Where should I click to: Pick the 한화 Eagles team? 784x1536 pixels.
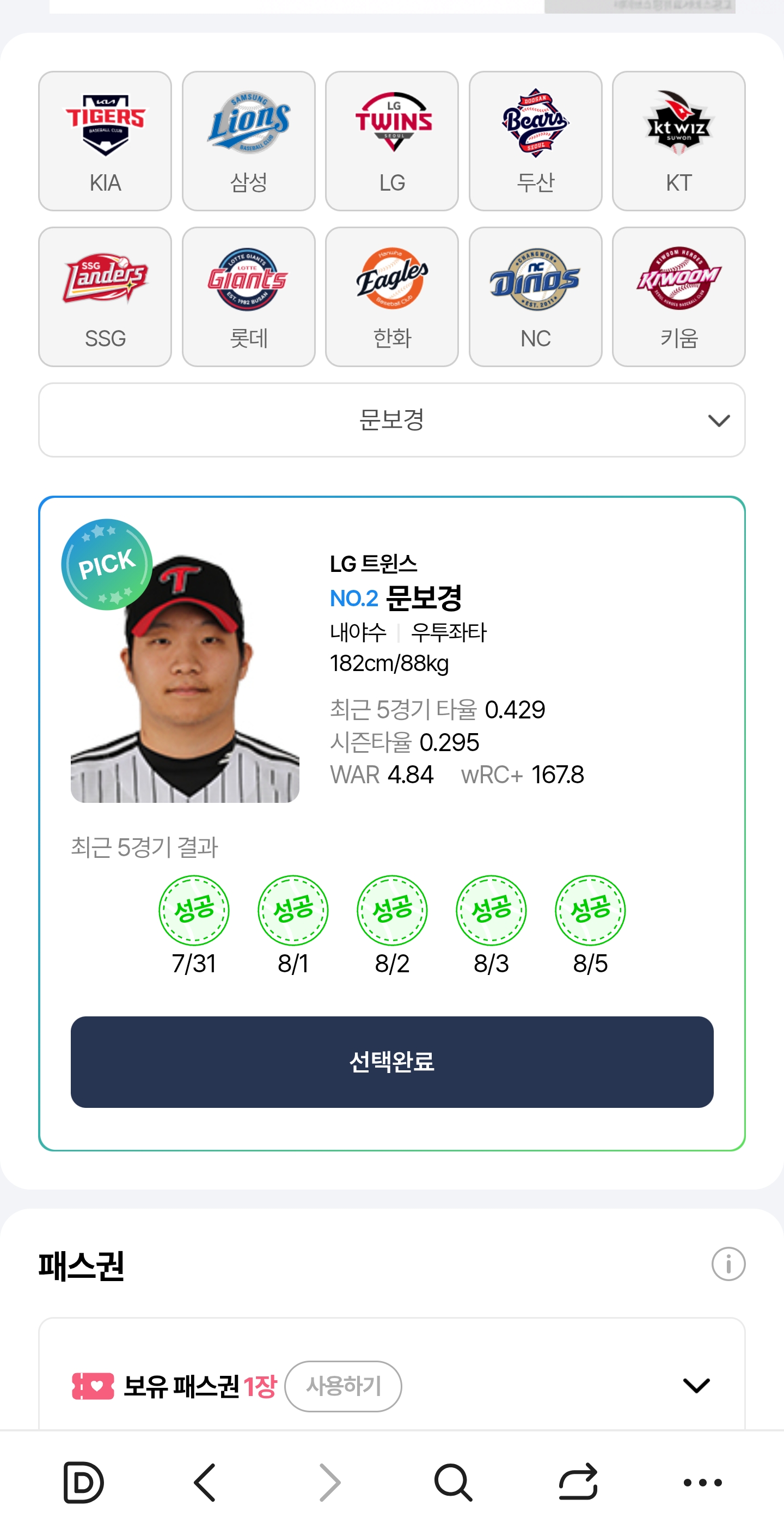click(x=391, y=297)
